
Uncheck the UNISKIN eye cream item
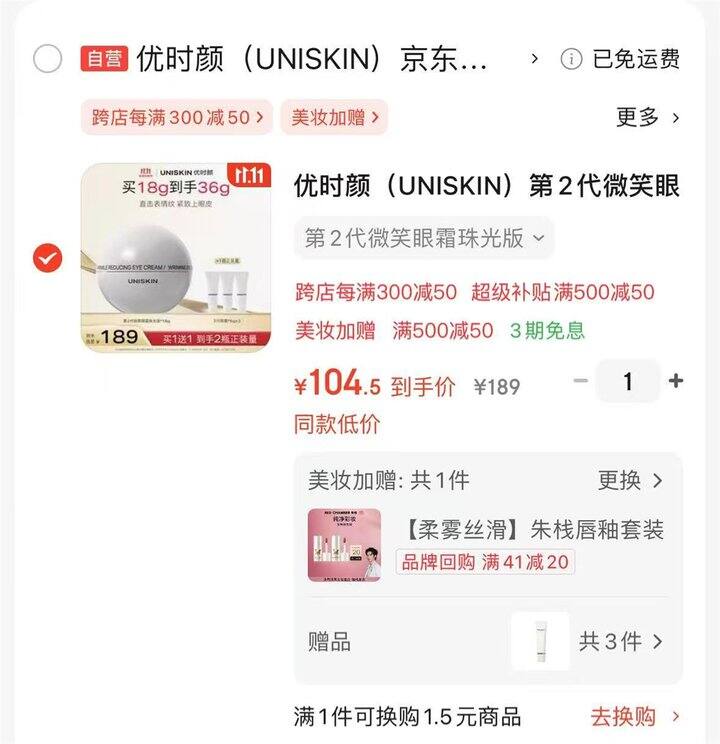[x=47, y=259]
